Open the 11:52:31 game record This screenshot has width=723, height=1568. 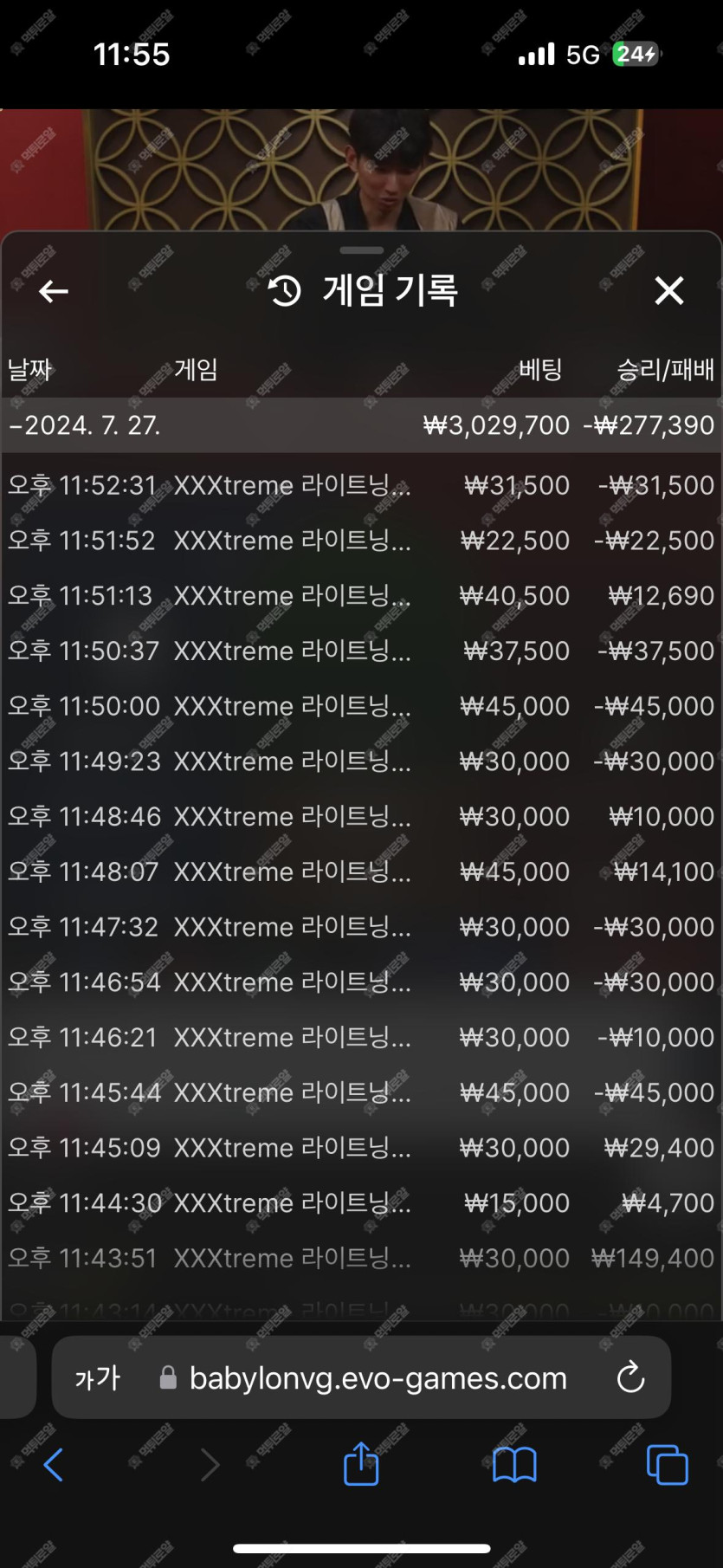[361, 485]
